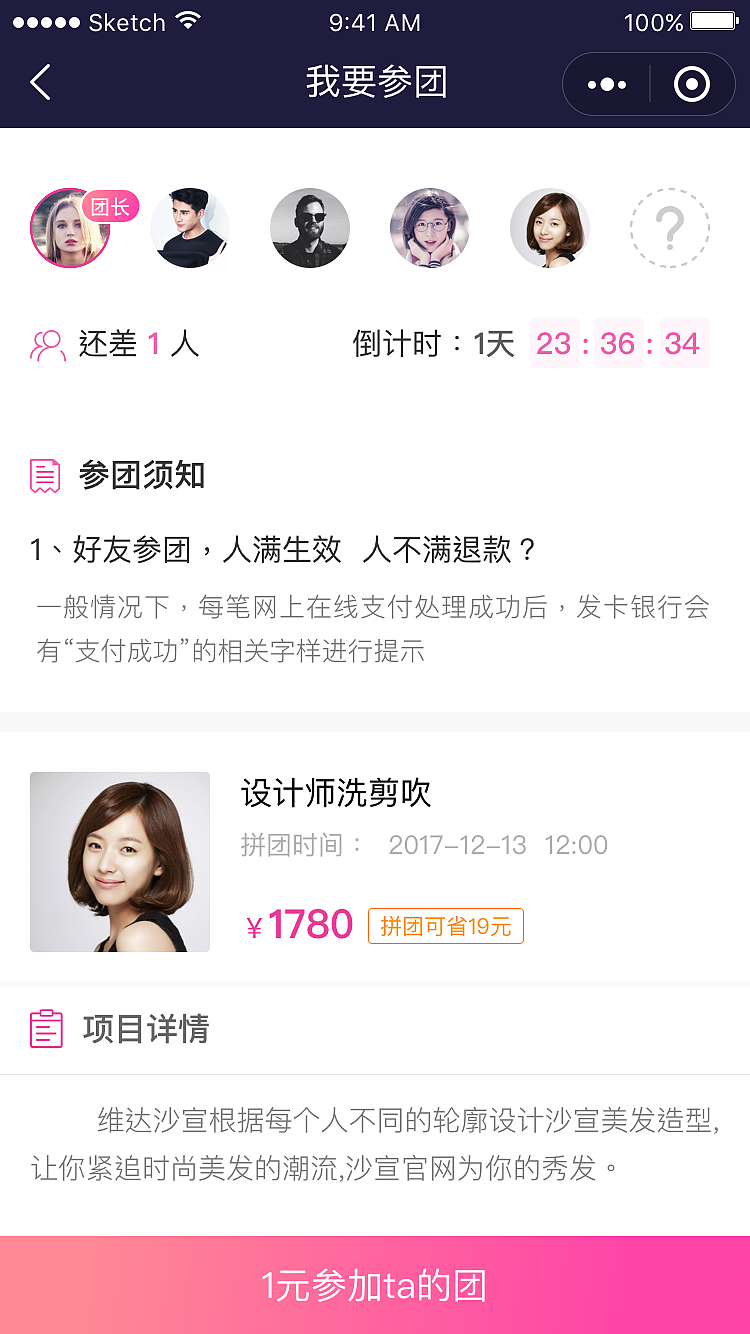Click the mini-program close circle icon
Screen dimensions: 750x1334
tap(692, 84)
